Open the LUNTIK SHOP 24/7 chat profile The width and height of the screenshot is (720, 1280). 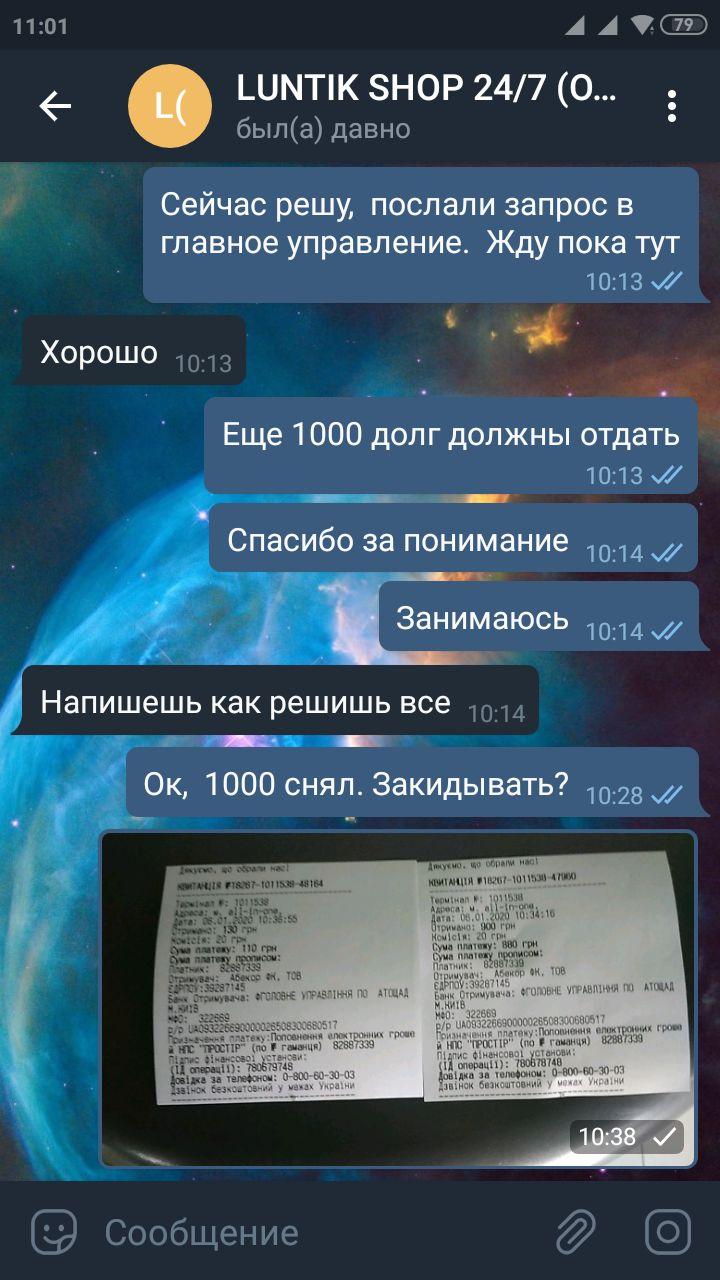pos(380,106)
